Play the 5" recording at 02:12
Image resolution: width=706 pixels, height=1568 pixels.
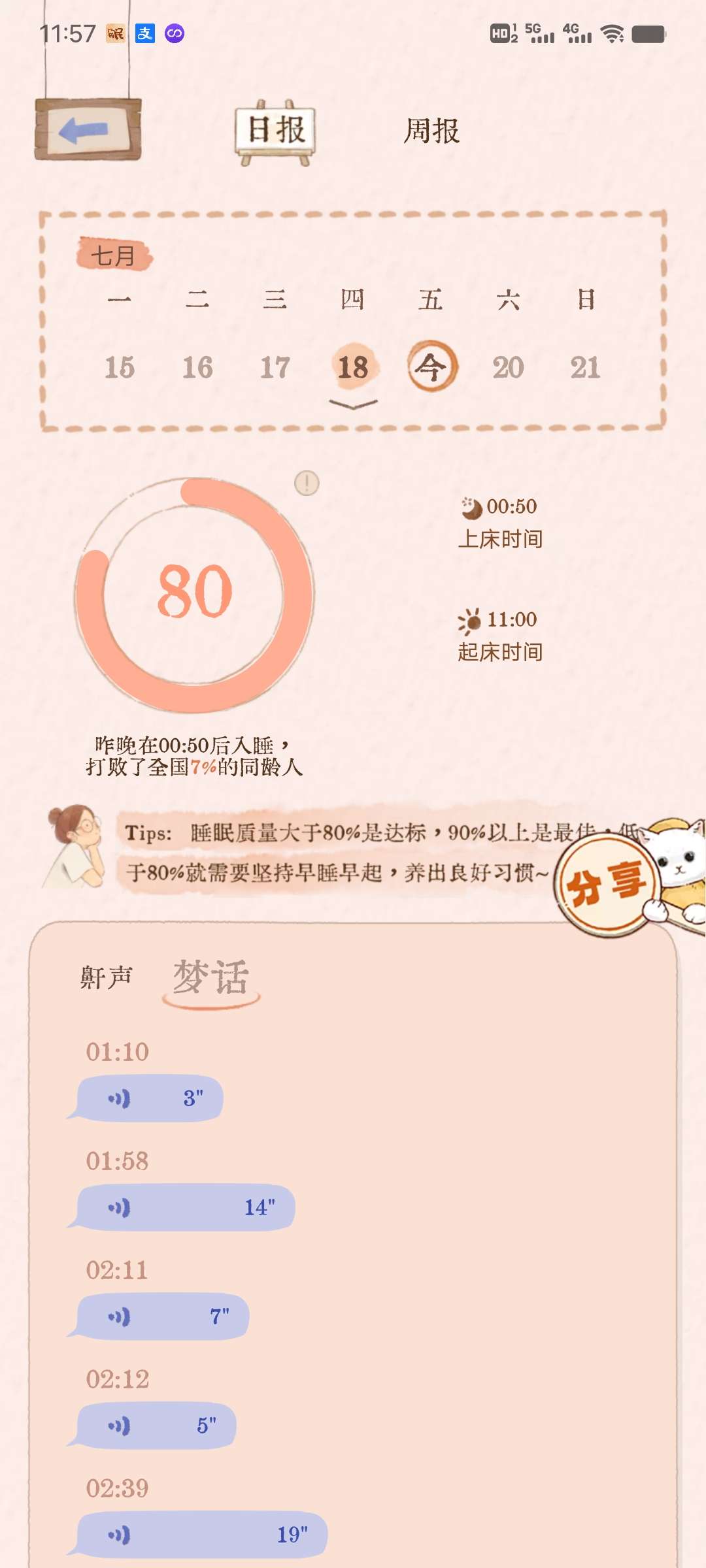157,1426
